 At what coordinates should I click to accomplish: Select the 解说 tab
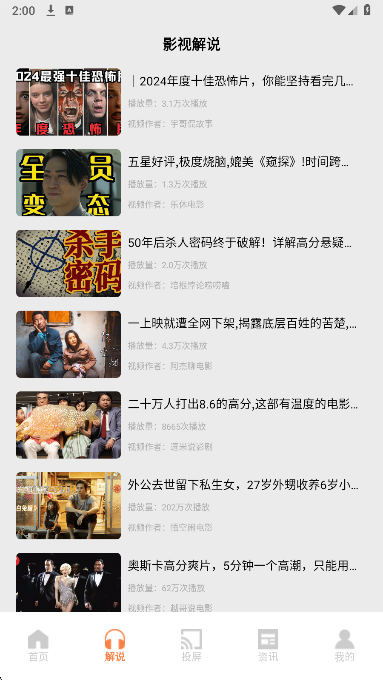115,645
